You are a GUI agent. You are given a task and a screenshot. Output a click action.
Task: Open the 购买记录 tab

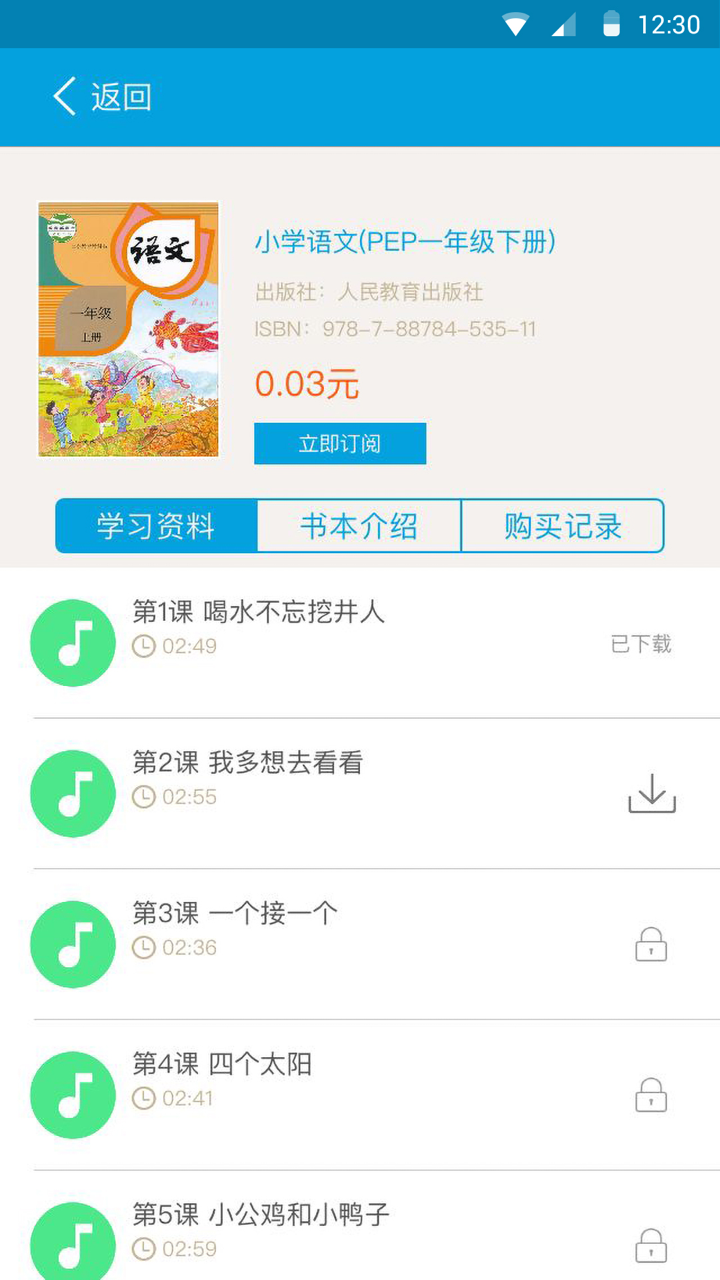(562, 525)
